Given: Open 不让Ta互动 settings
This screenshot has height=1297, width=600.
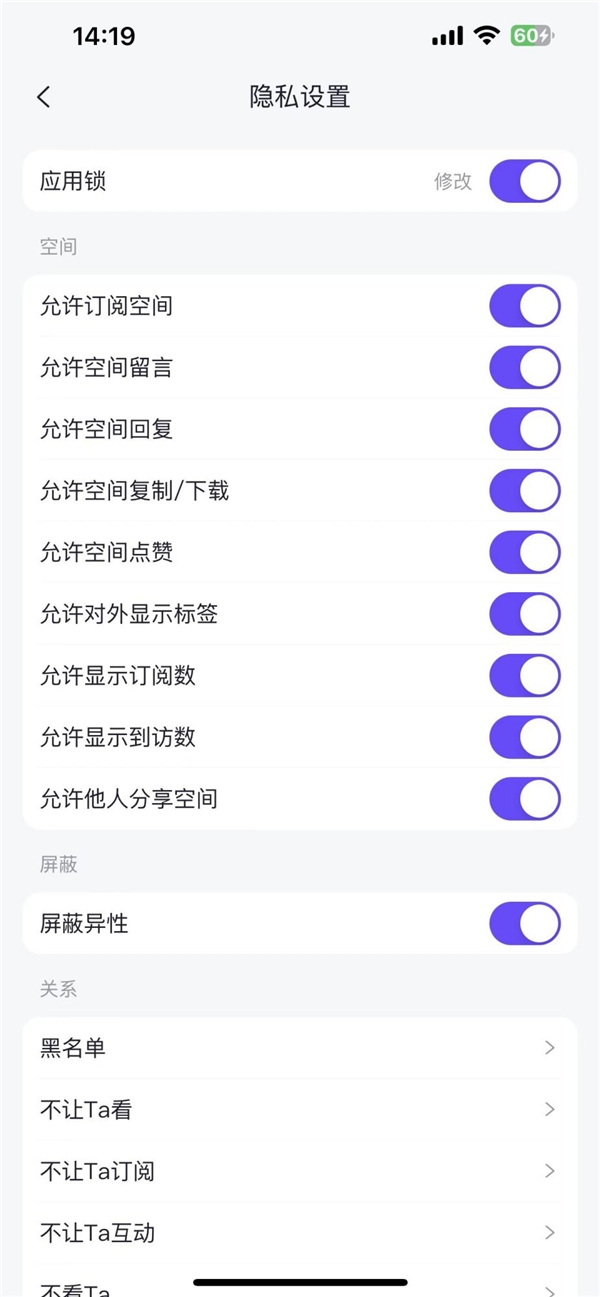Looking at the screenshot, I should [300, 1233].
